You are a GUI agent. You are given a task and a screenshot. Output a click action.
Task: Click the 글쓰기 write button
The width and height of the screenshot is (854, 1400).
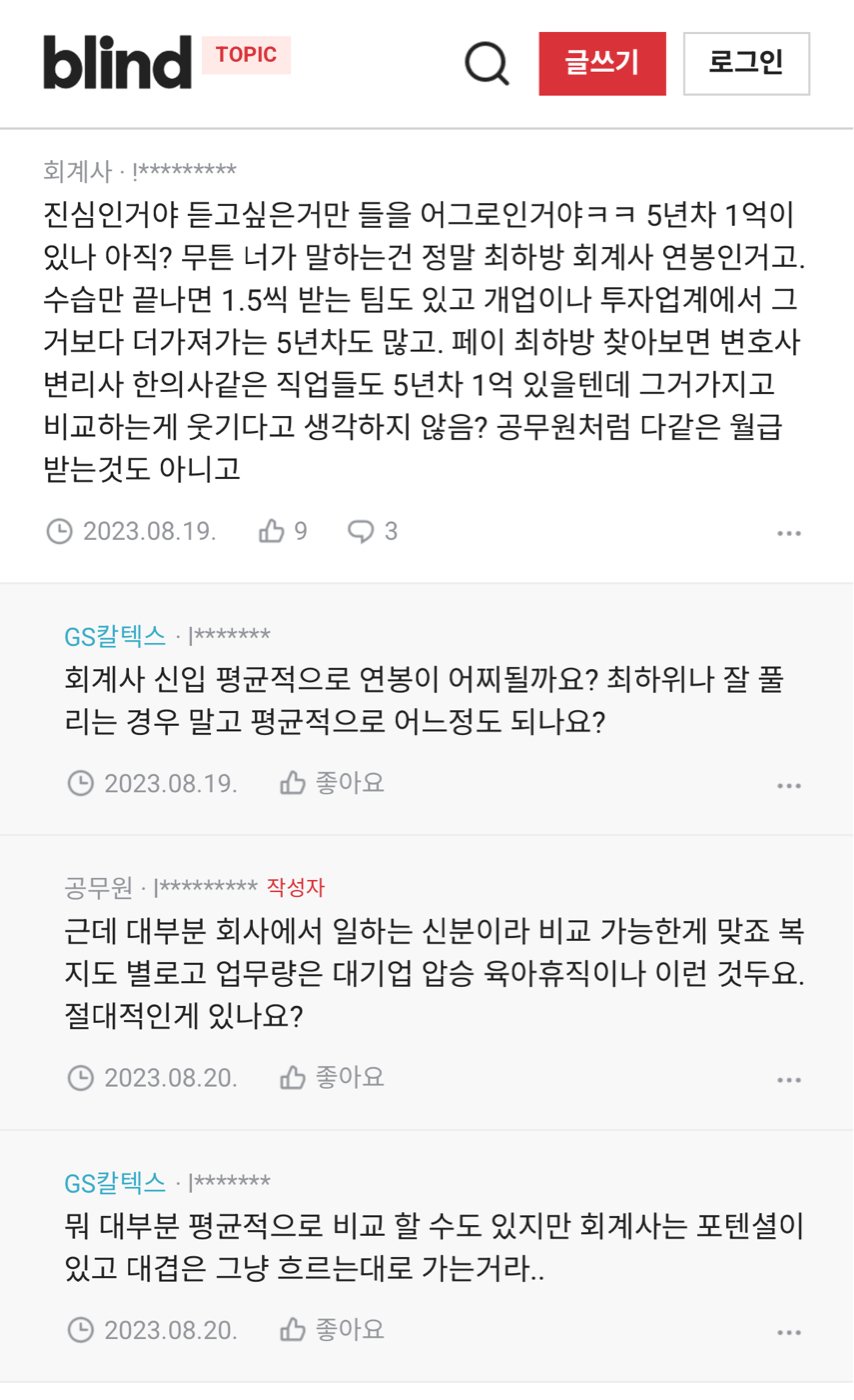coord(603,63)
